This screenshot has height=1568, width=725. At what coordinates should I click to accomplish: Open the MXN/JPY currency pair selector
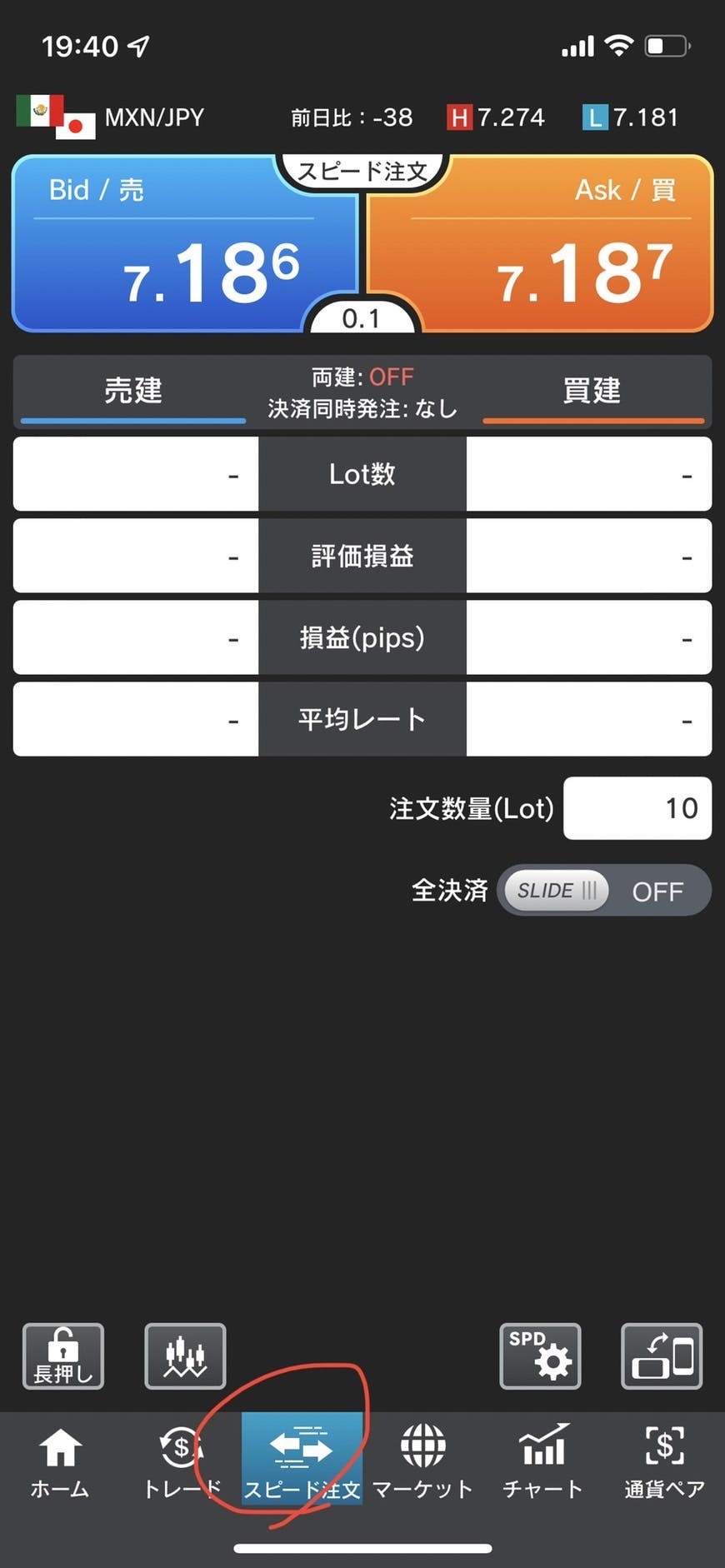pos(111,117)
